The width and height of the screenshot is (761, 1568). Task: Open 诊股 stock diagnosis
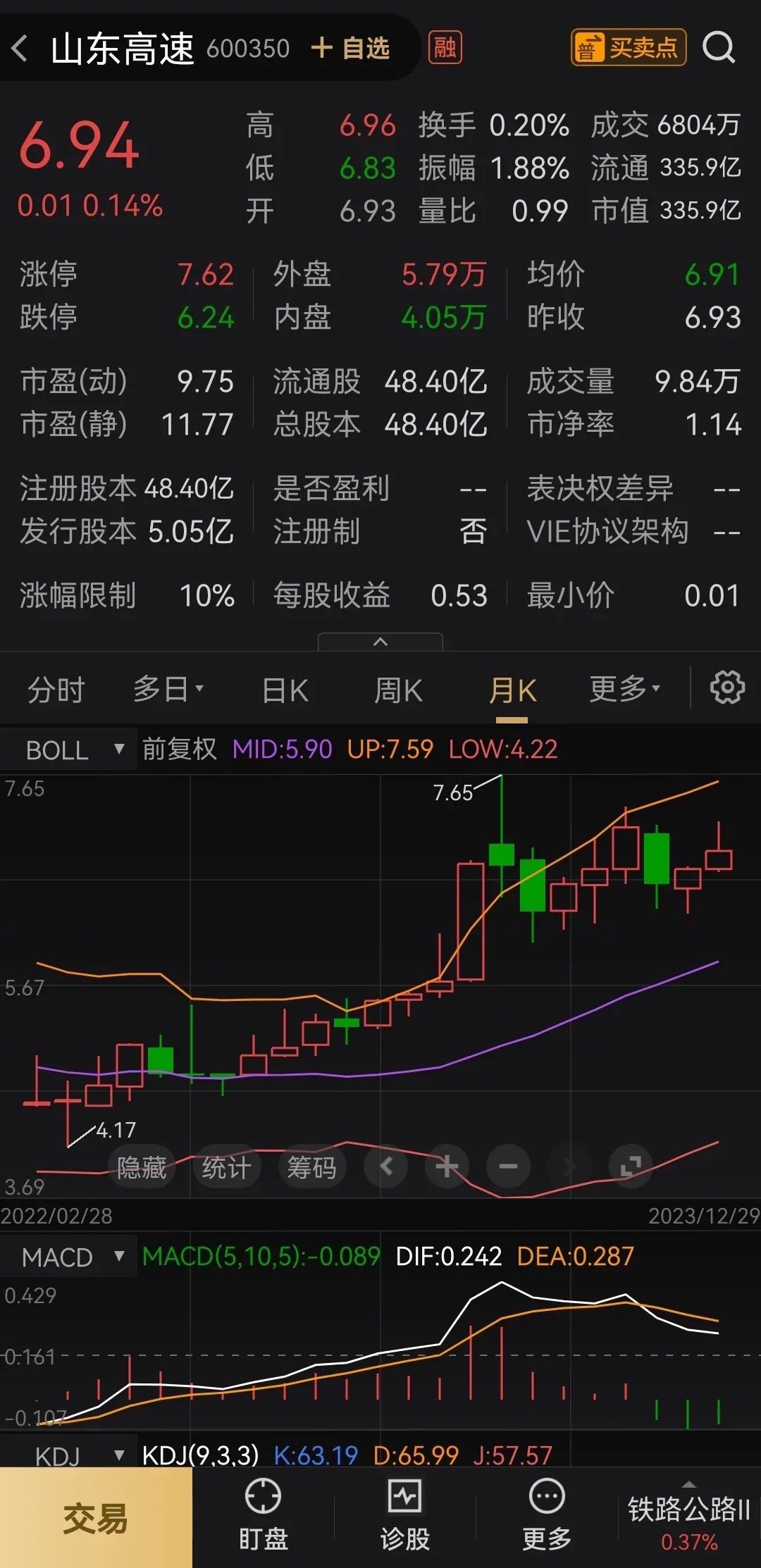(x=405, y=1517)
